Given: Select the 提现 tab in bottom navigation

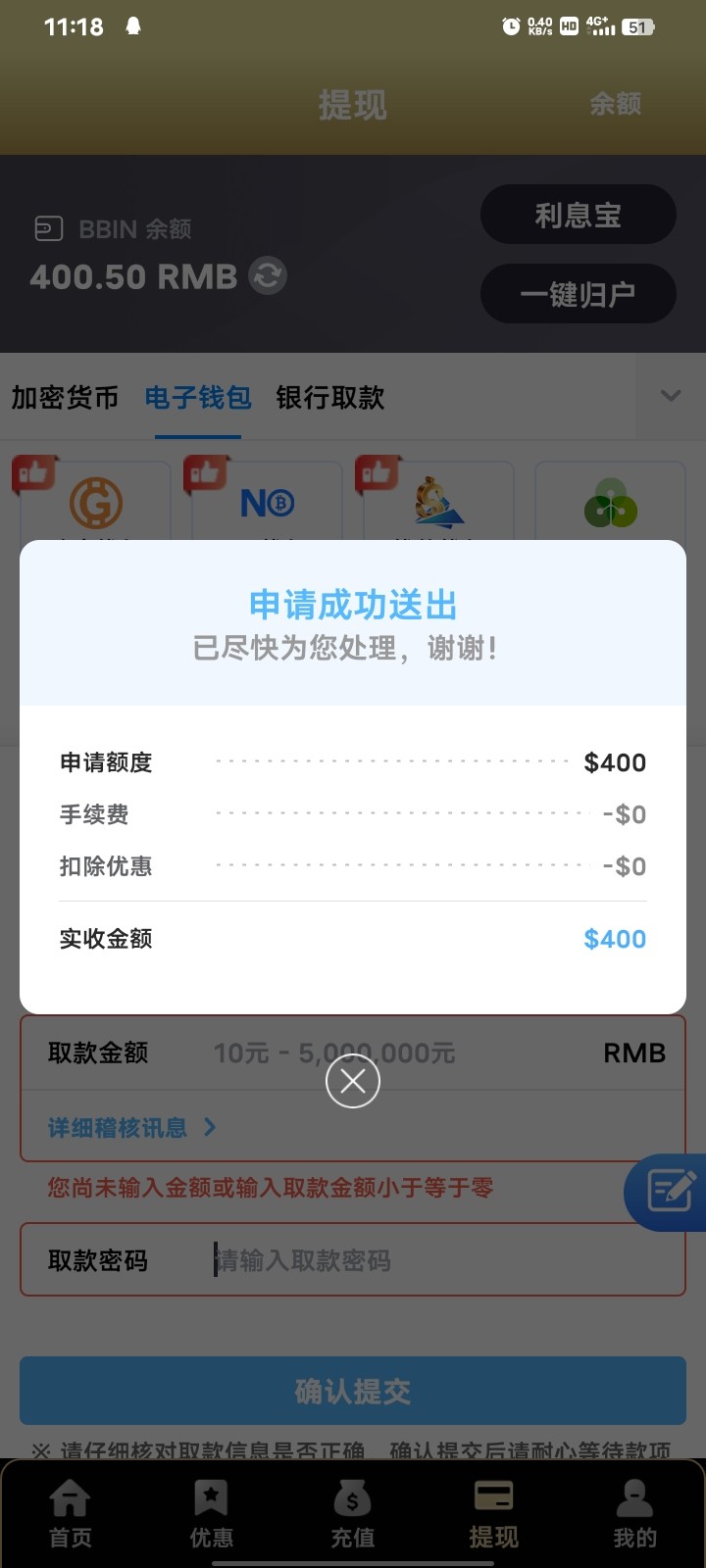Looking at the screenshot, I should coord(493,1513).
